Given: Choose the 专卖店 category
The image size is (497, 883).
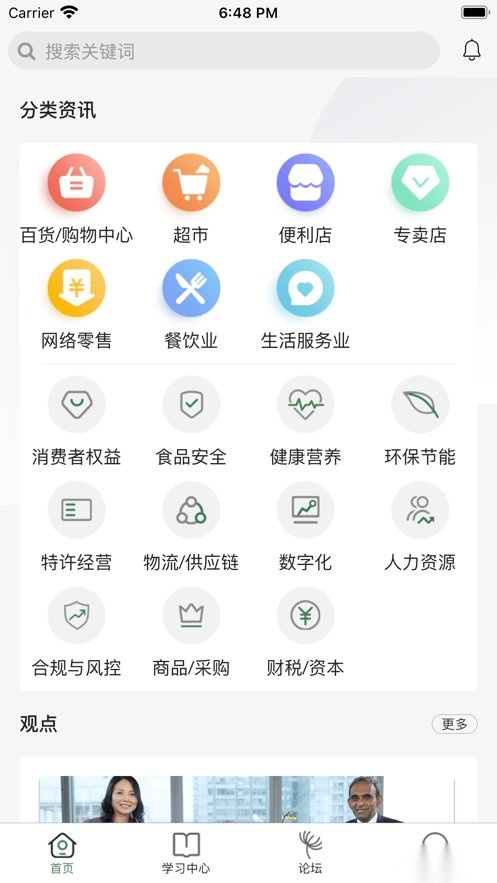Looking at the screenshot, I should click(x=420, y=198).
